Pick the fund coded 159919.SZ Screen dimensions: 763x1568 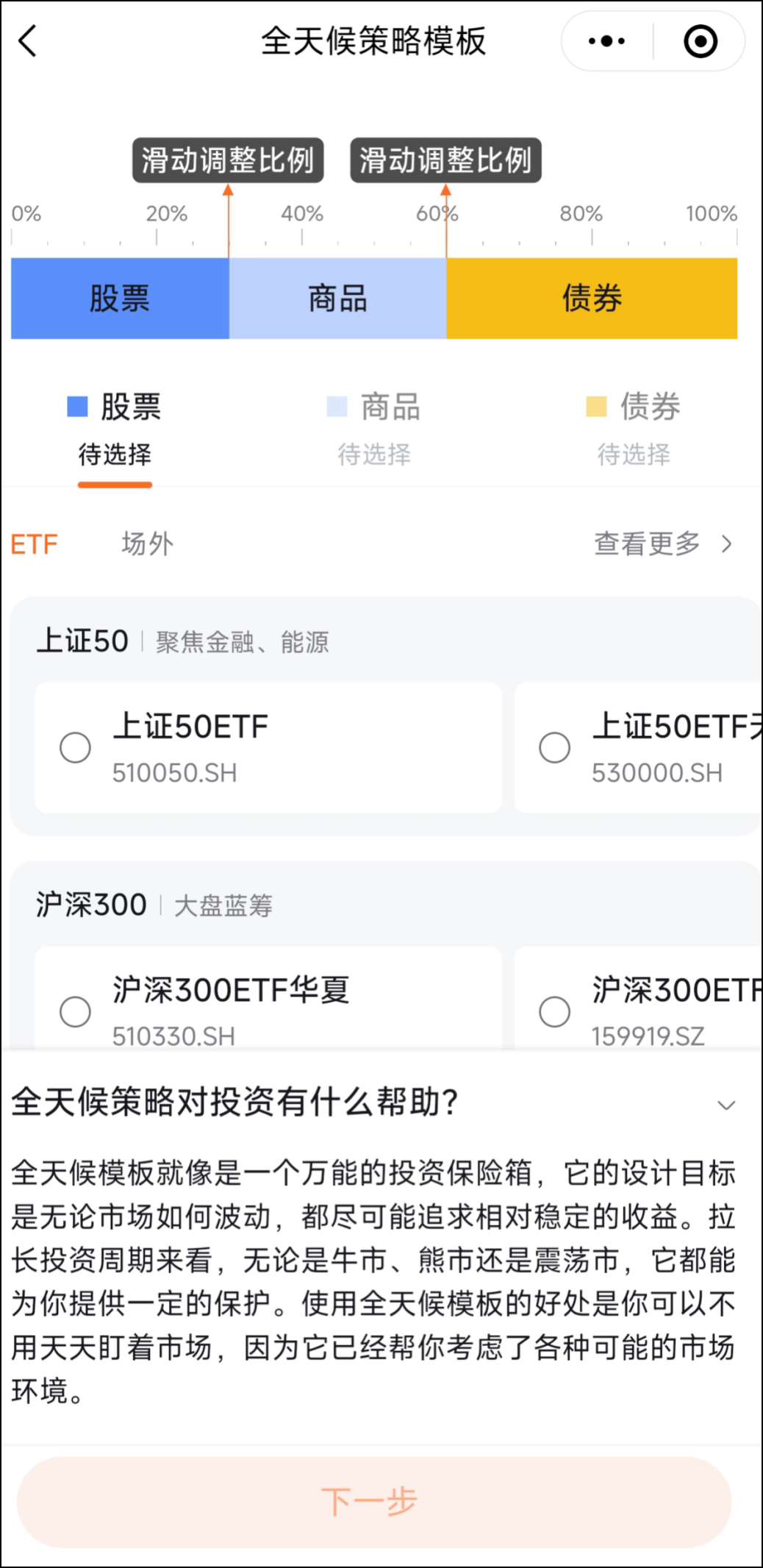click(555, 1011)
